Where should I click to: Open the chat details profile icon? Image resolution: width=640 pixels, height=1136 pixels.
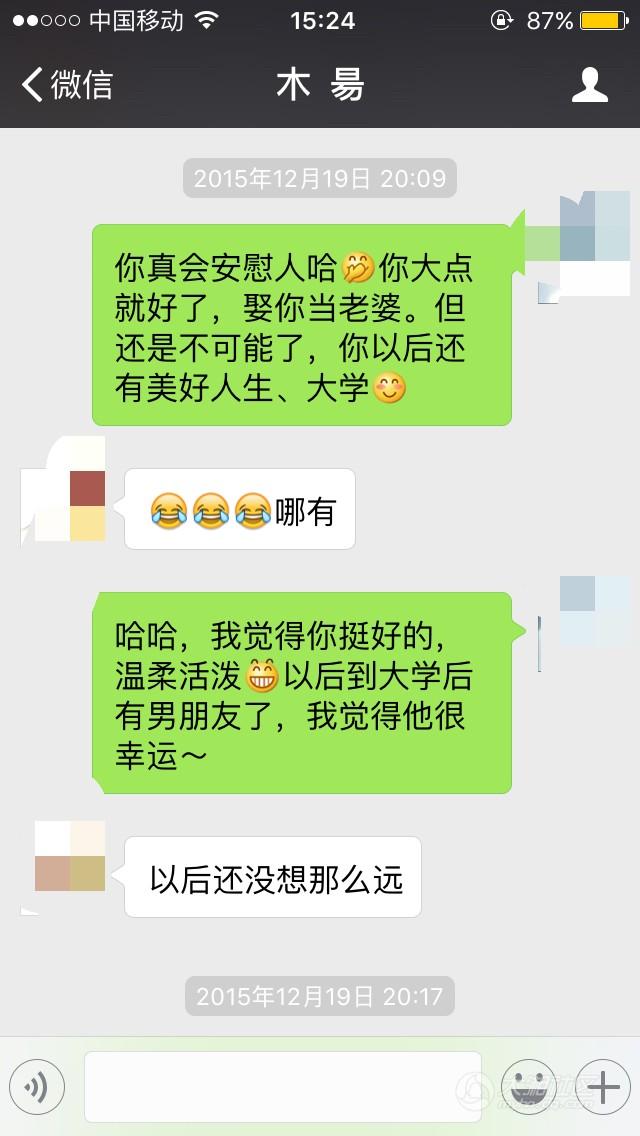coord(589,85)
